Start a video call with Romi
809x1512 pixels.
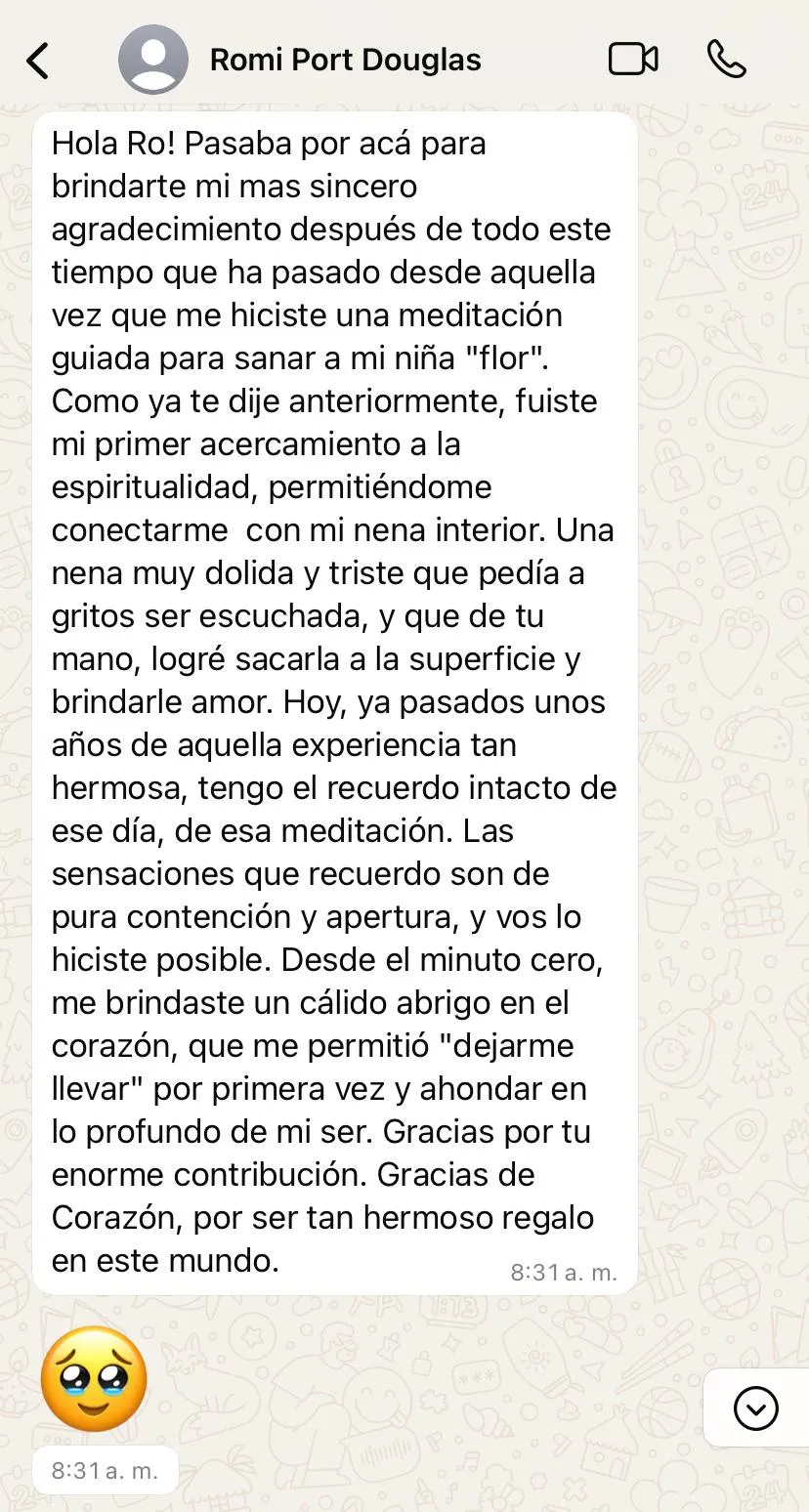633,60
